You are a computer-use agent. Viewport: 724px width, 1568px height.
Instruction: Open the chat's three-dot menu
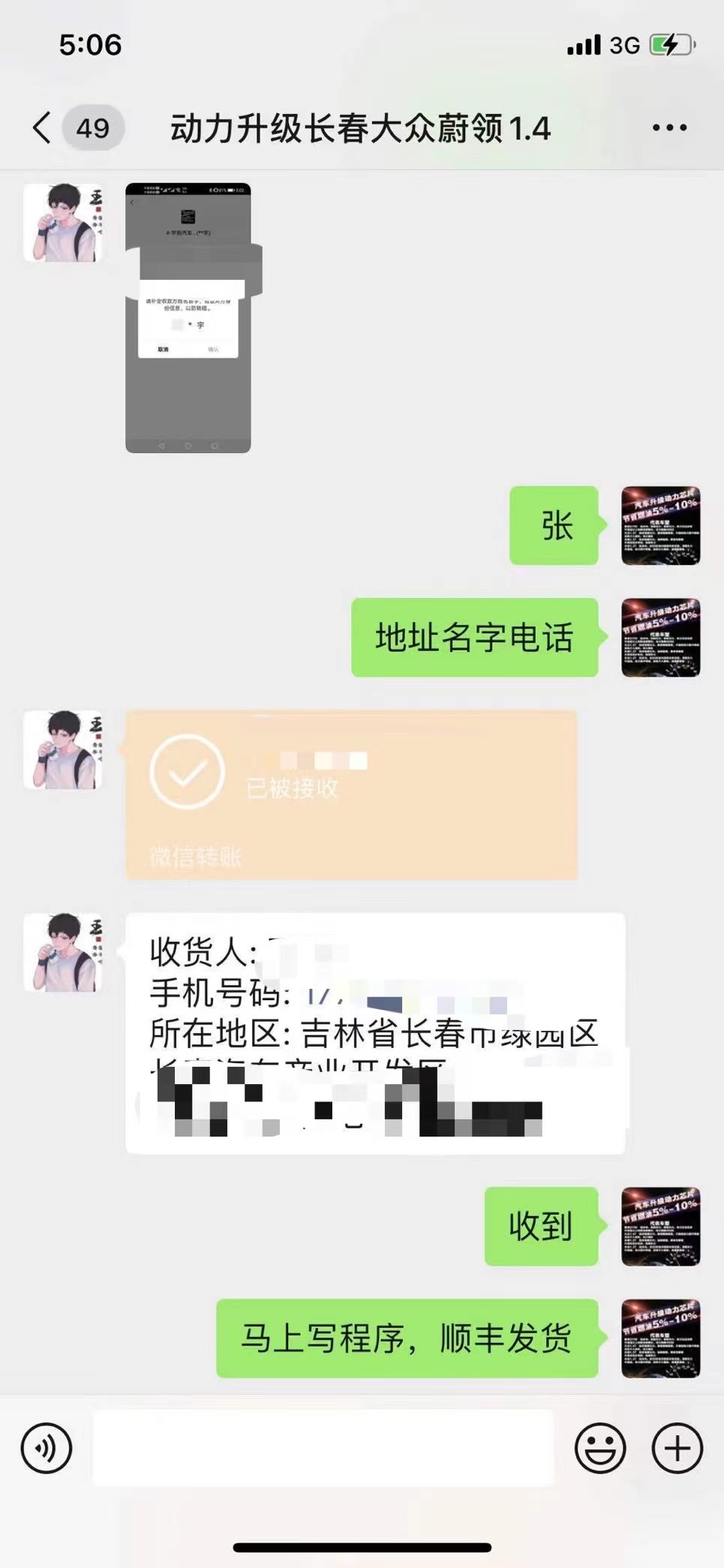point(669,128)
